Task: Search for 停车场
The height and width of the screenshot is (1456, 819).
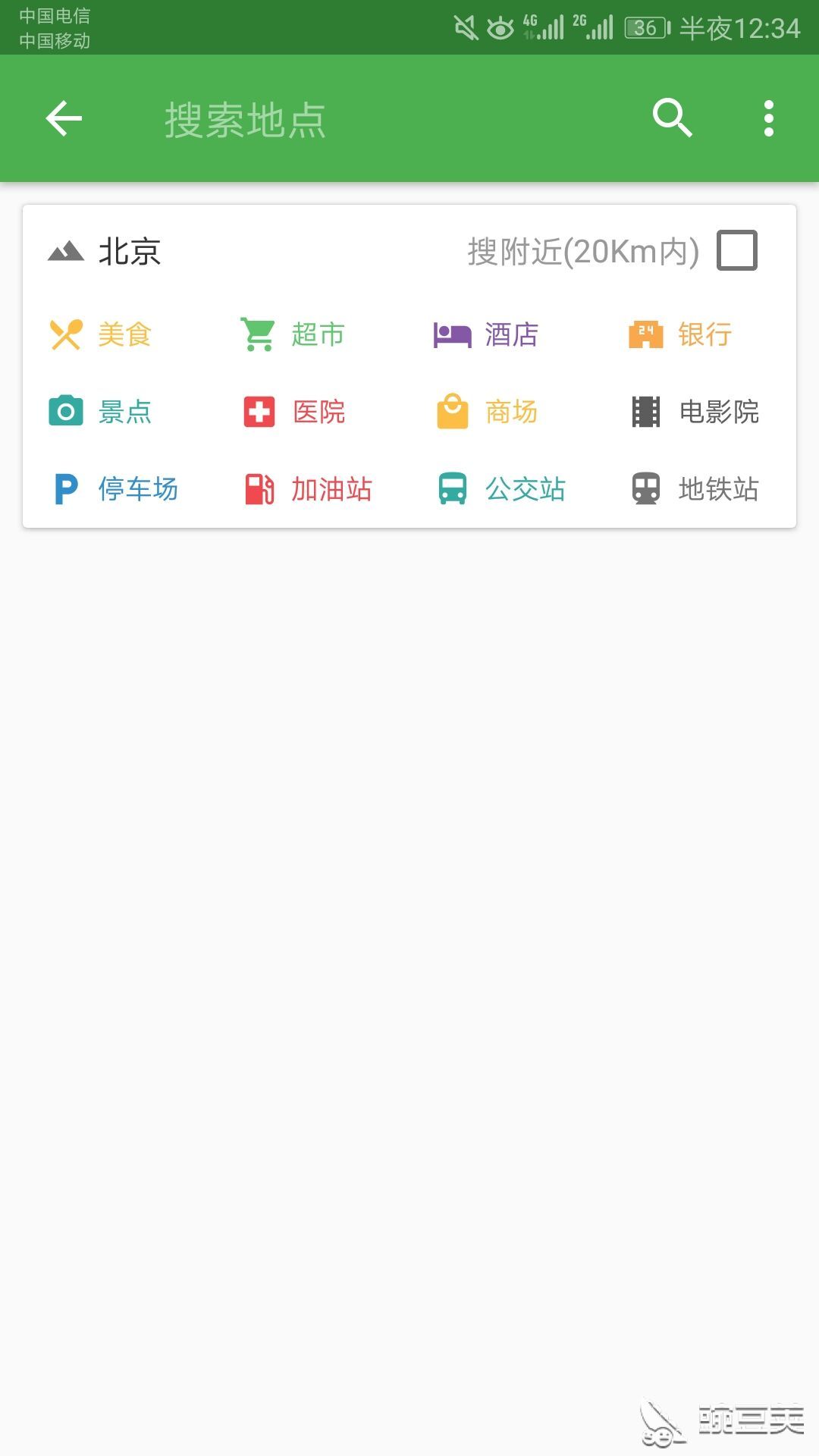Action: pyautogui.click(x=115, y=489)
